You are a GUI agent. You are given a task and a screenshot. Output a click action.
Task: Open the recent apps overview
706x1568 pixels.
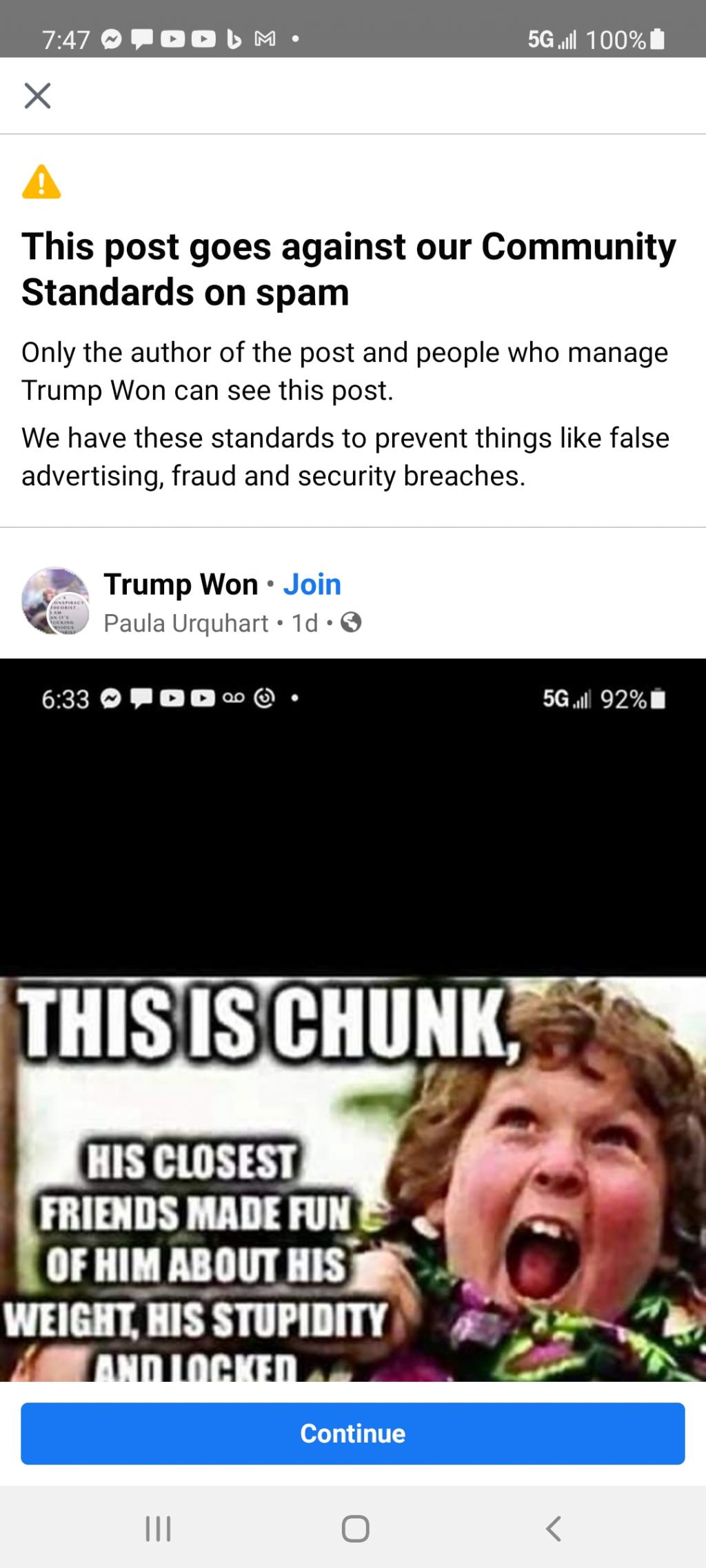point(158,1528)
